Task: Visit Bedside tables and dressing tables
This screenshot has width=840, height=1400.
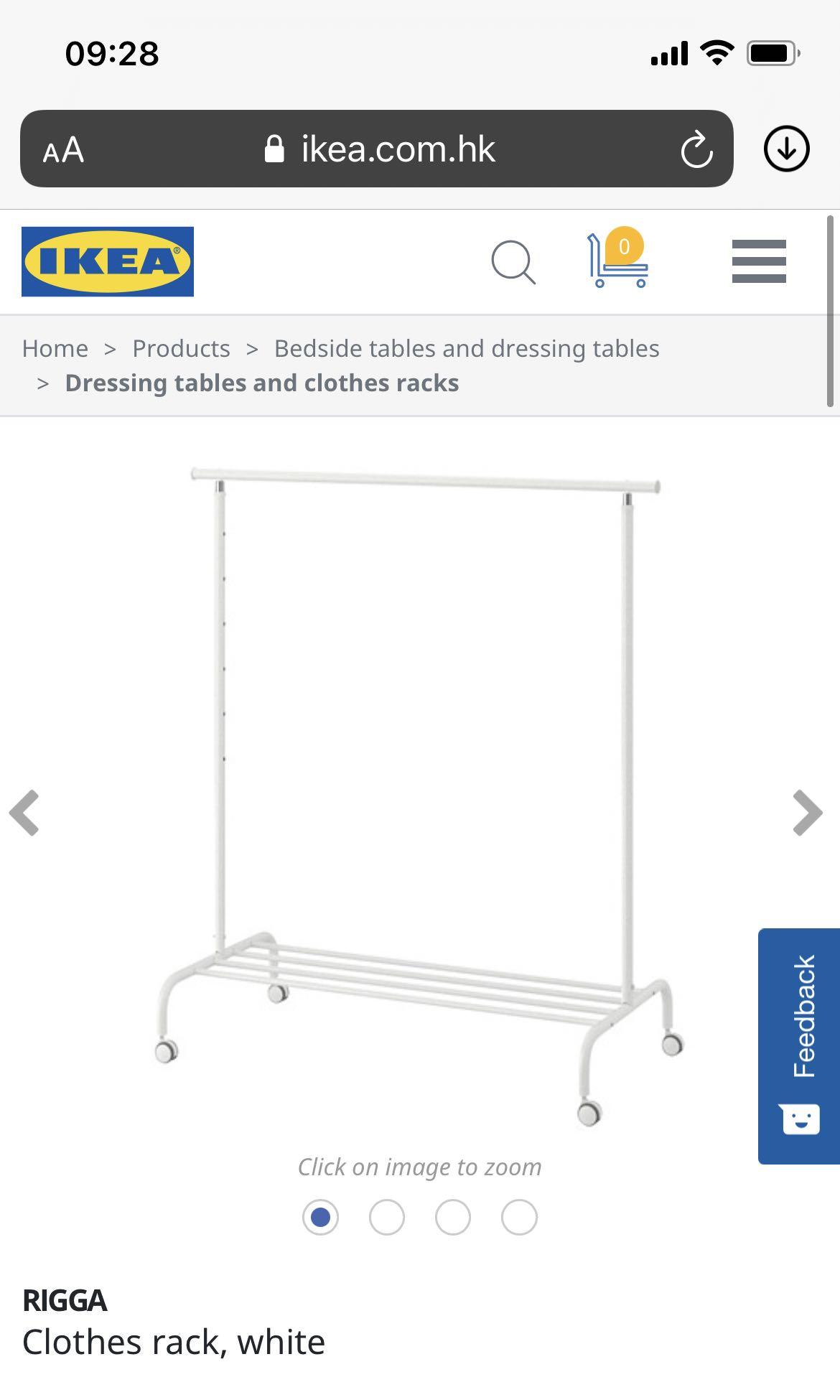Action: [x=465, y=347]
